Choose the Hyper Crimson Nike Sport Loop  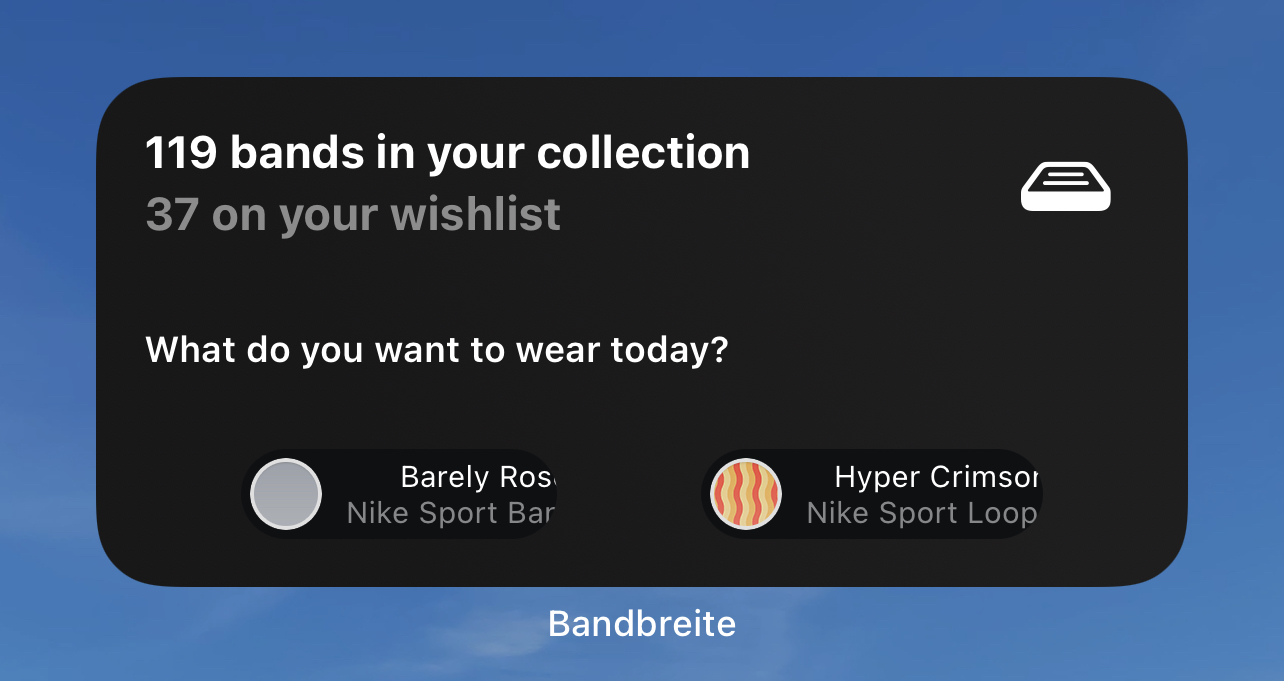[x=871, y=494]
